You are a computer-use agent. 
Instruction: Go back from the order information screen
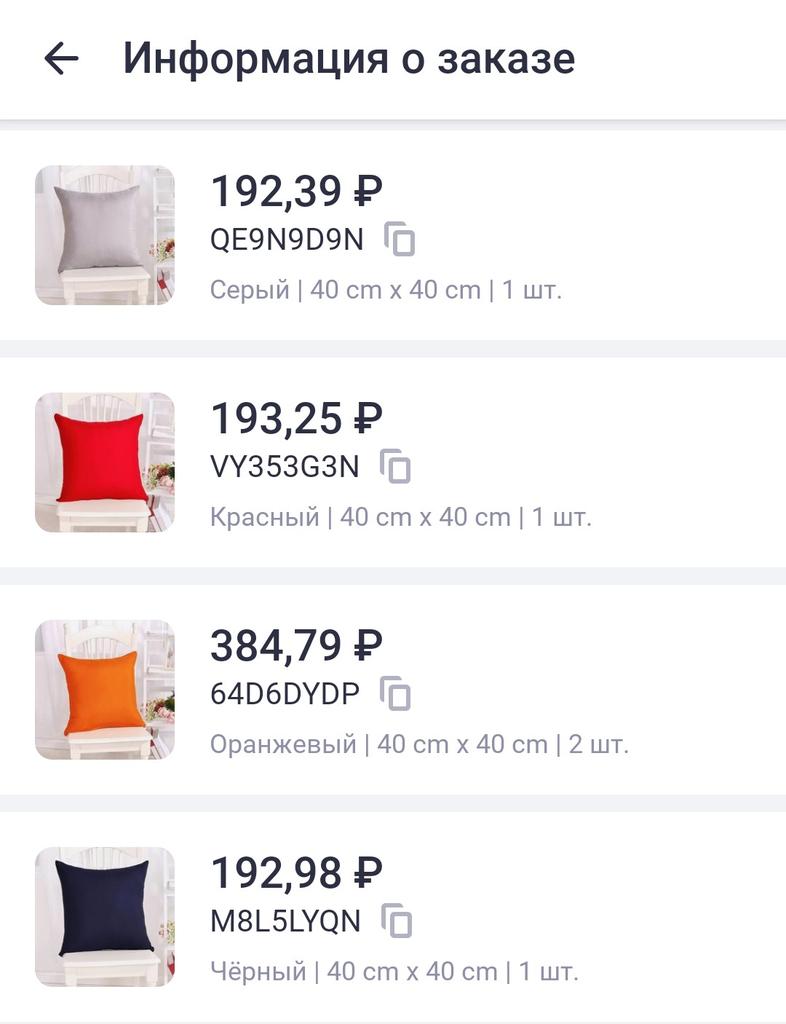pyautogui.click(x=61, y=59)
